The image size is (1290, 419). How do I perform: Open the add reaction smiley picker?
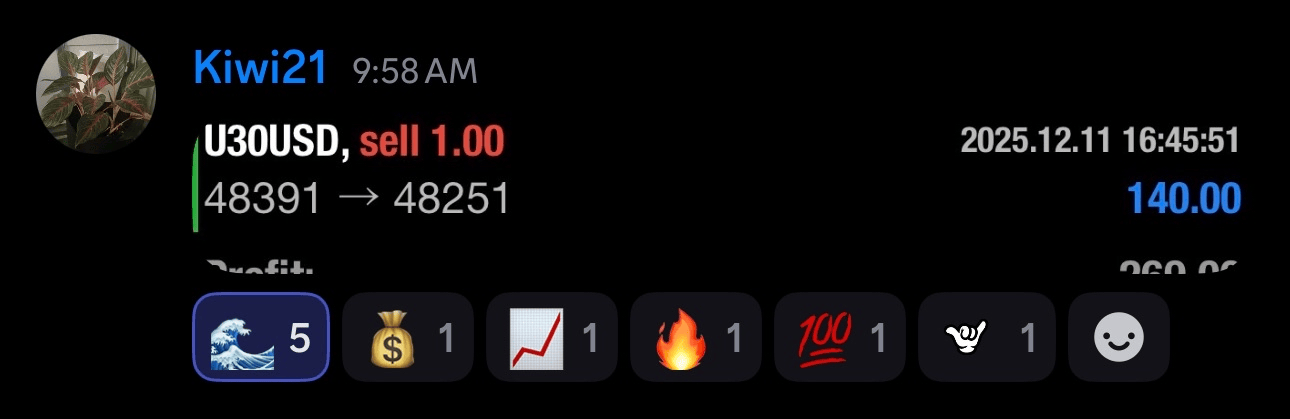pos(1118,338)
